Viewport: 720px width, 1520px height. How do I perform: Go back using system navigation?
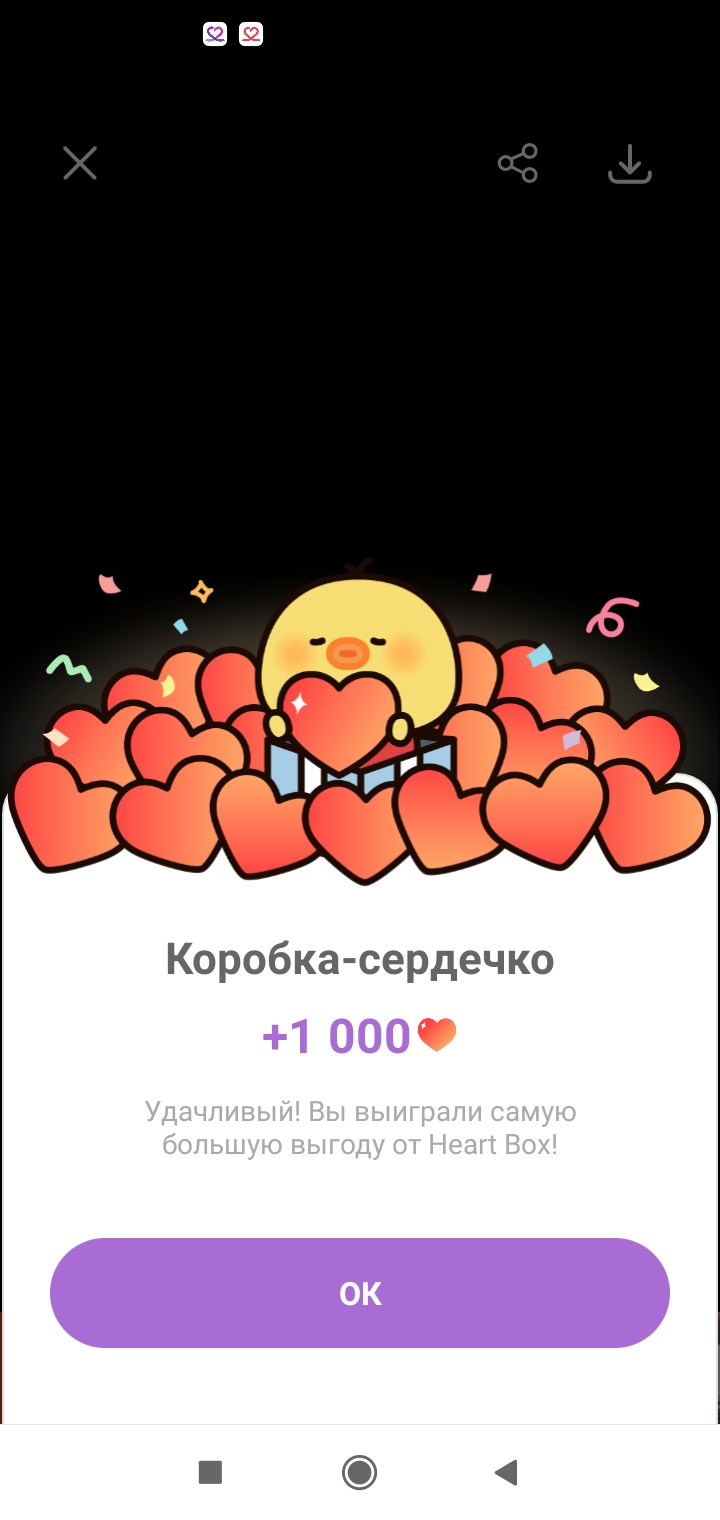(506, 1472)
